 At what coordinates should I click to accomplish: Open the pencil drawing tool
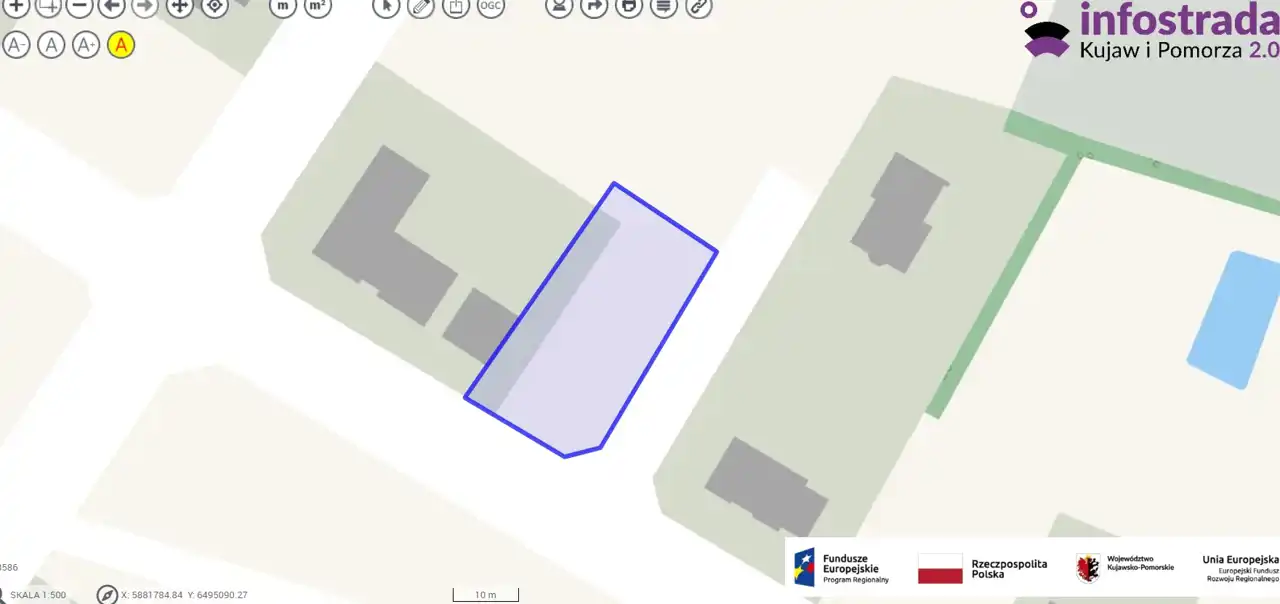[421, 6]
